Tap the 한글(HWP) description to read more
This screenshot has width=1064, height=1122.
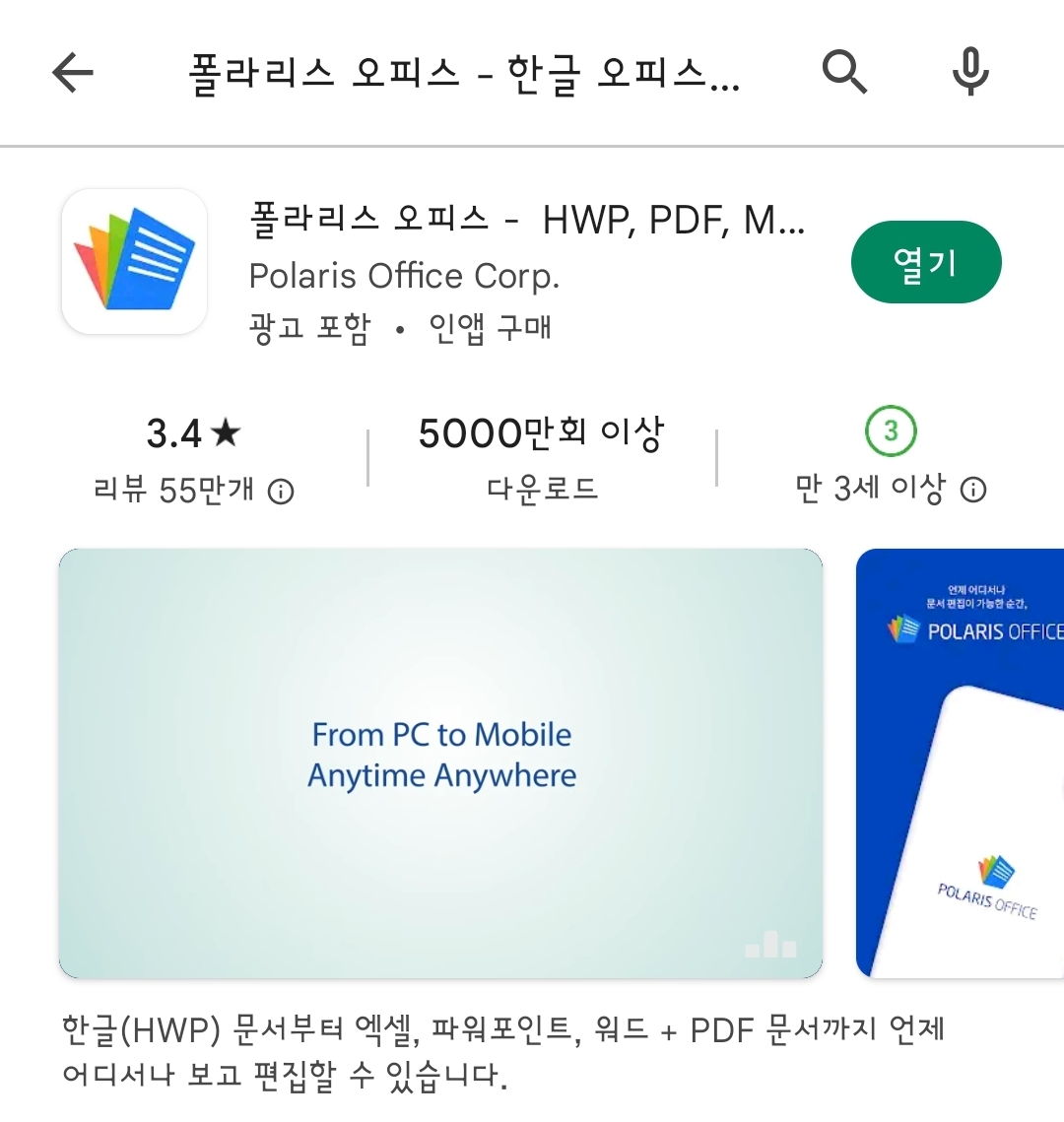[x=502, y=1054]
